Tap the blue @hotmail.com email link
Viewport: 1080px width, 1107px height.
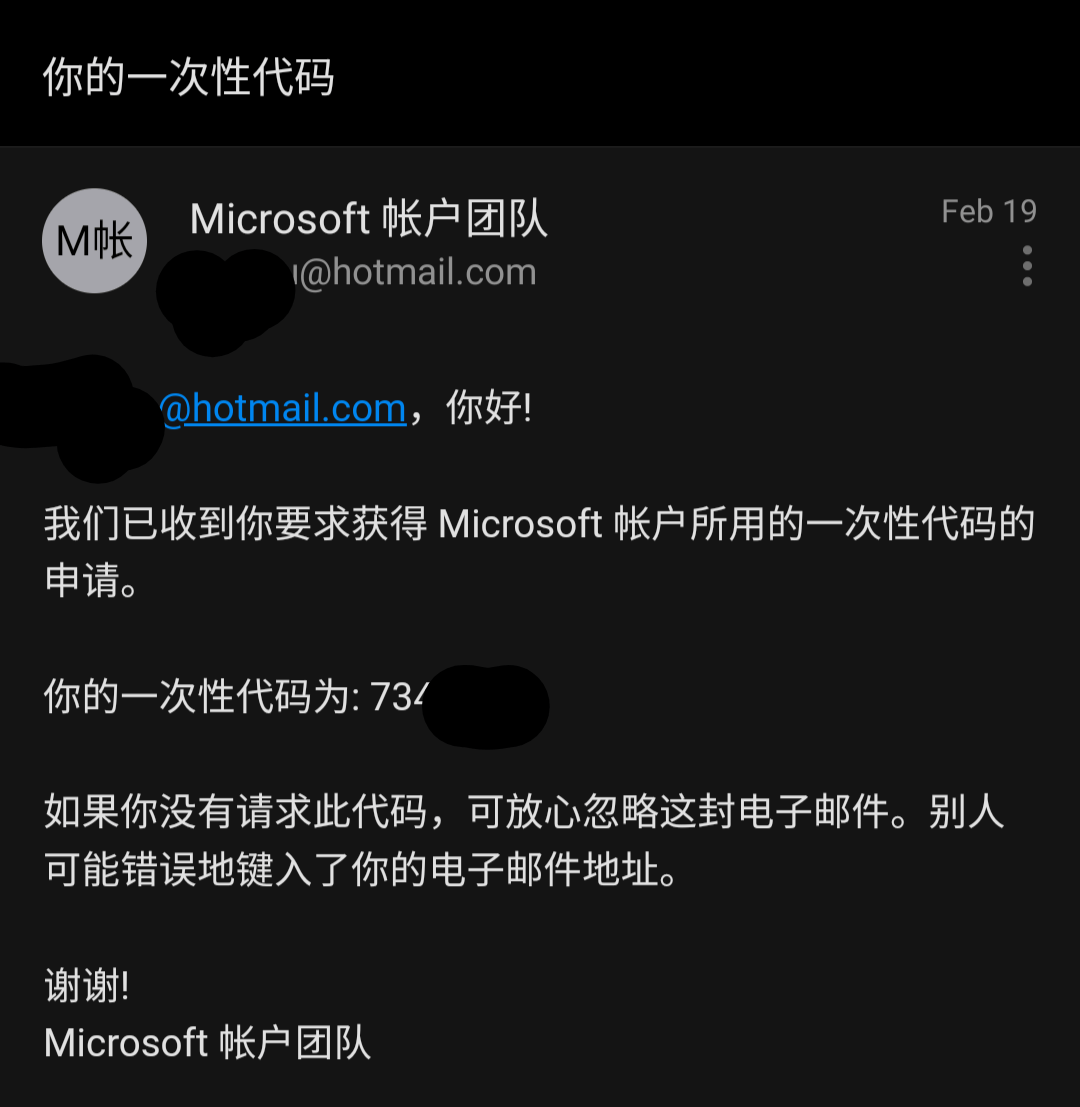[x=283, y=409]
